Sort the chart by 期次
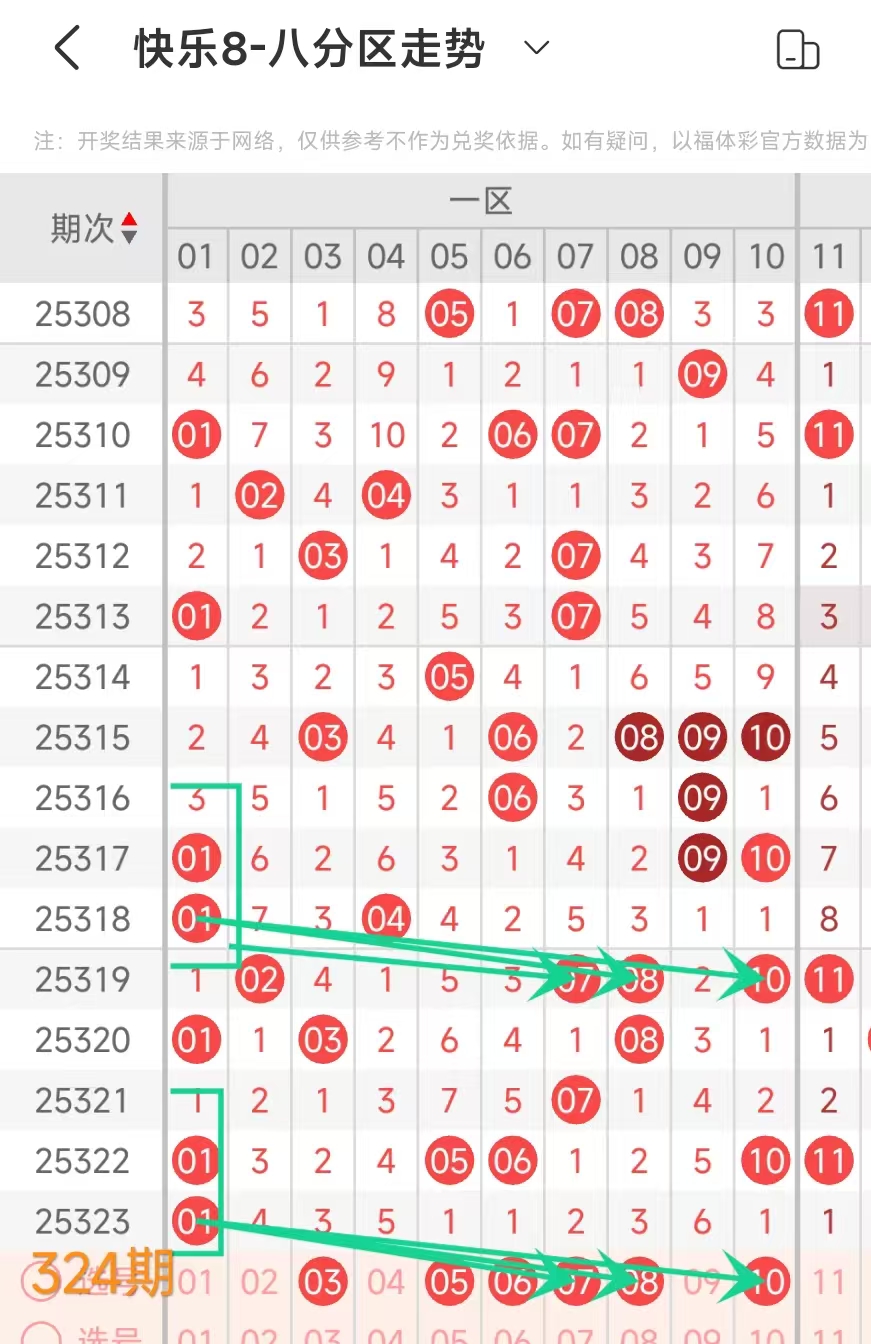This screenshot has height=1344, width=871. point(128,229)
